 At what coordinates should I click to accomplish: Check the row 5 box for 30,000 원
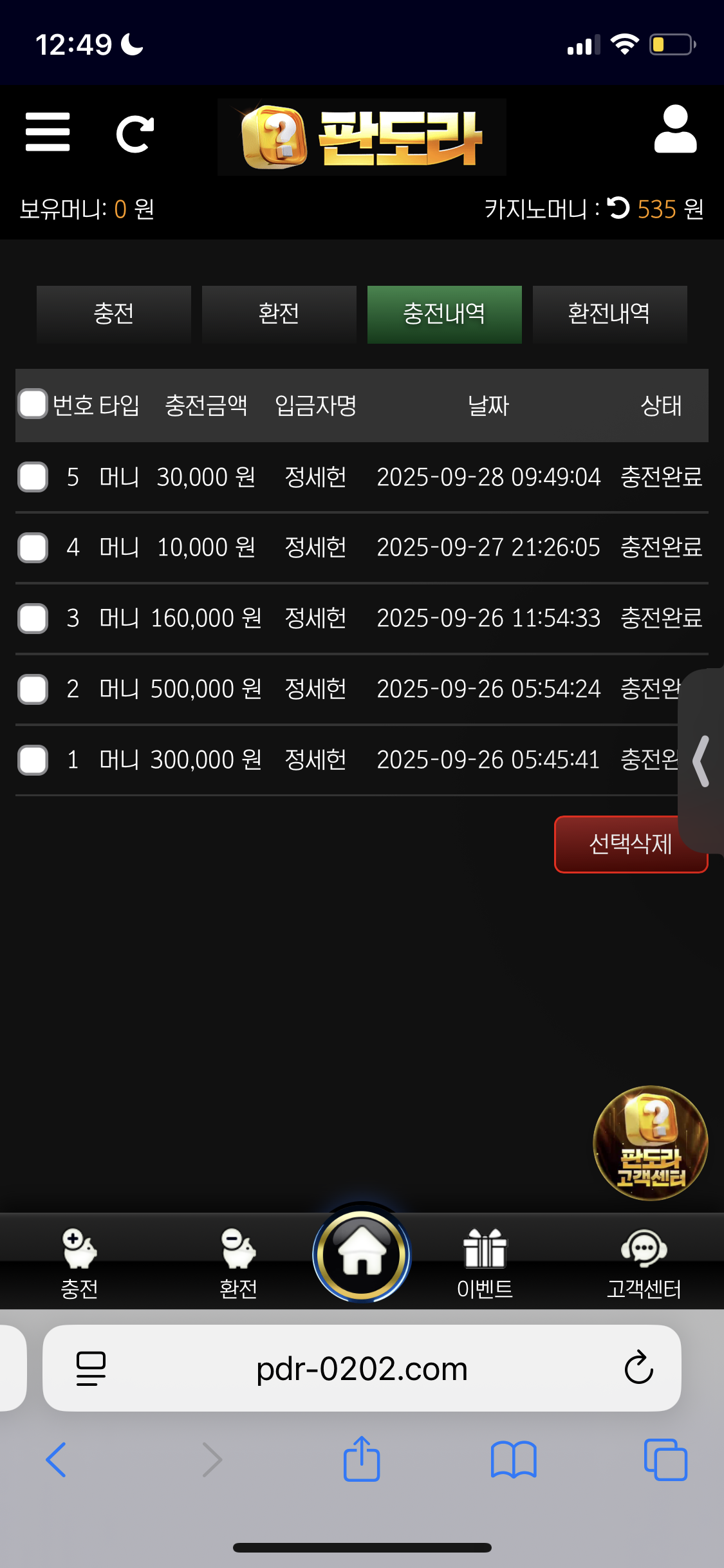pos(33,477)
